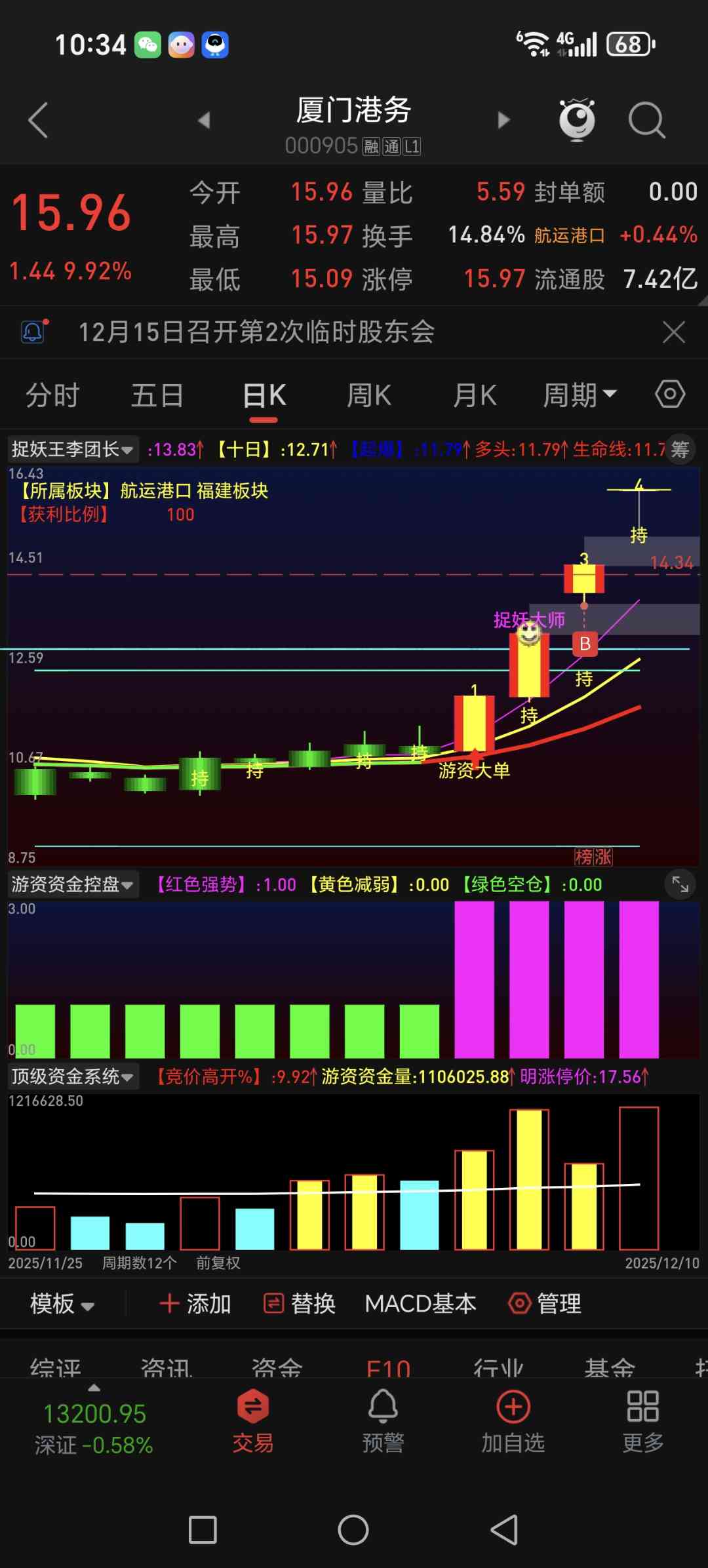Expand the sub-chart to fullscreen
The image size is (708, 1568).
680,885
